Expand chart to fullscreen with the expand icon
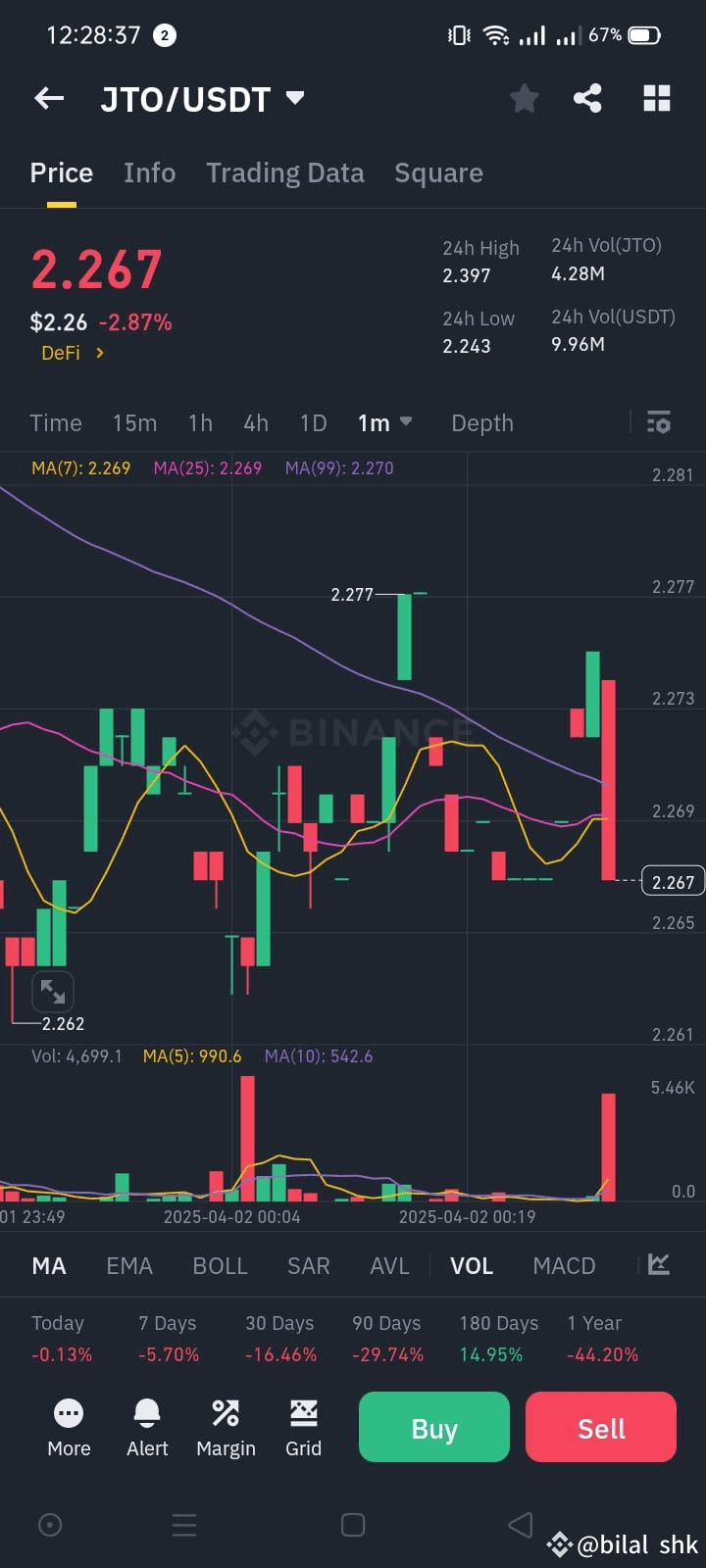The width and height of the screenshot is (706, 1568). point(52,992)
